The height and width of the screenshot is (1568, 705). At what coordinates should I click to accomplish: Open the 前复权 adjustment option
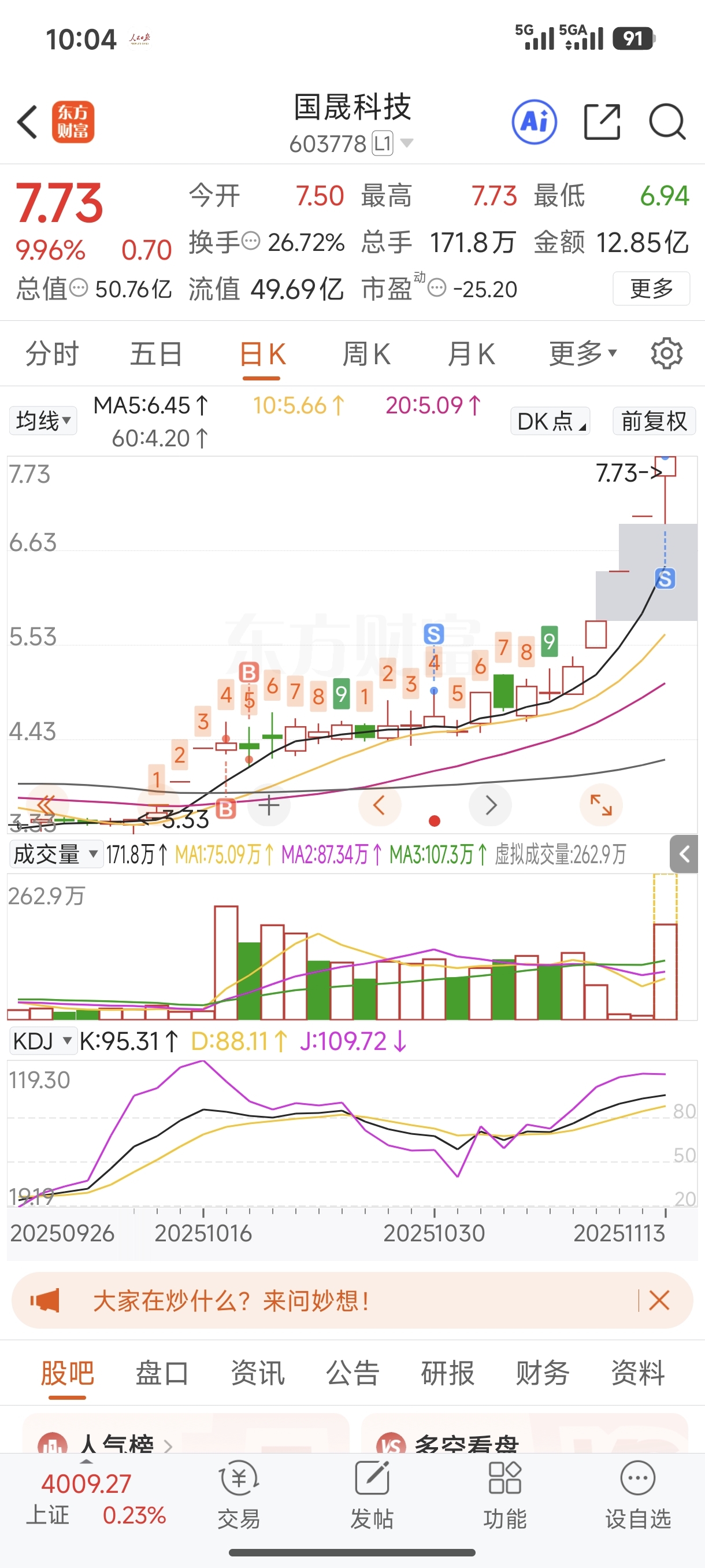654,420
